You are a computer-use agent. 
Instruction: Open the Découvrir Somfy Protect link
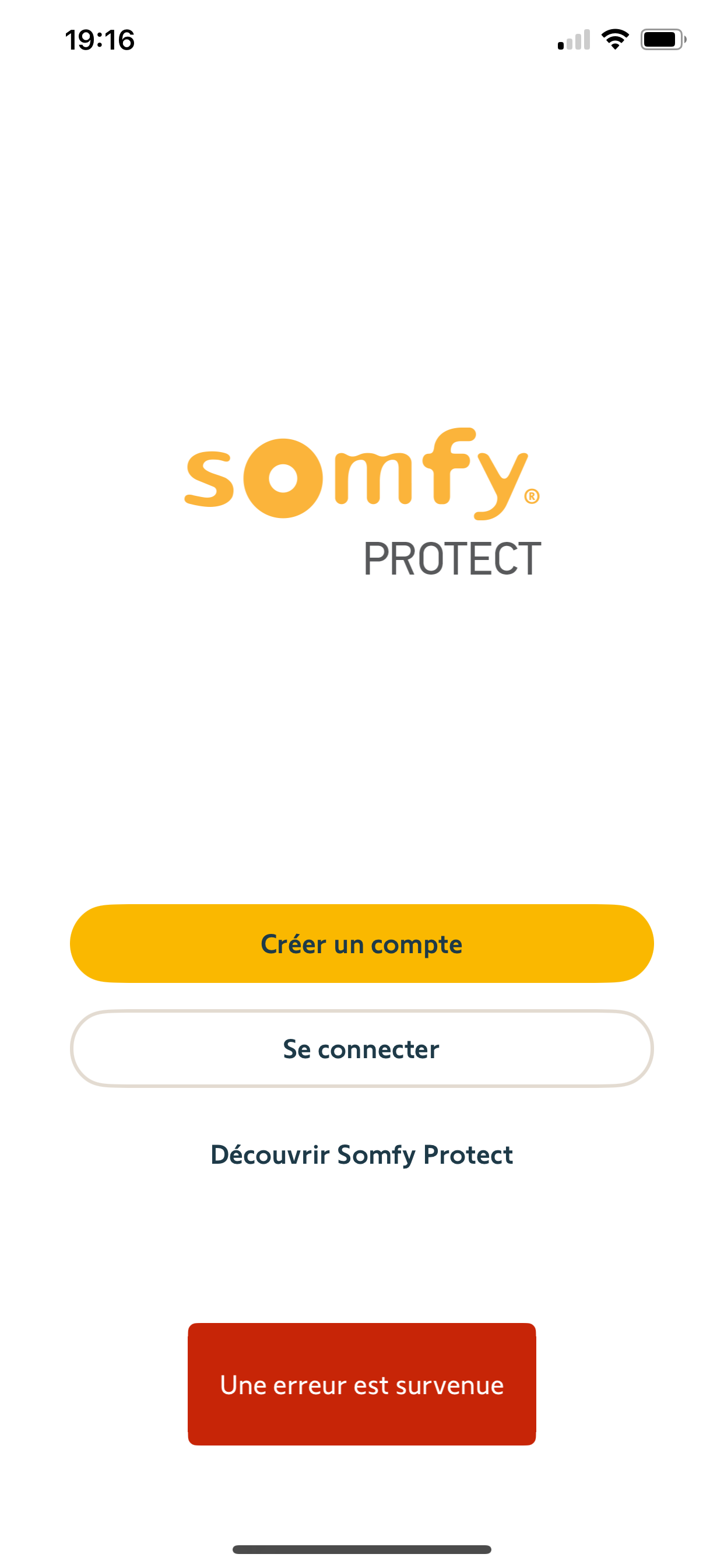361,1154
